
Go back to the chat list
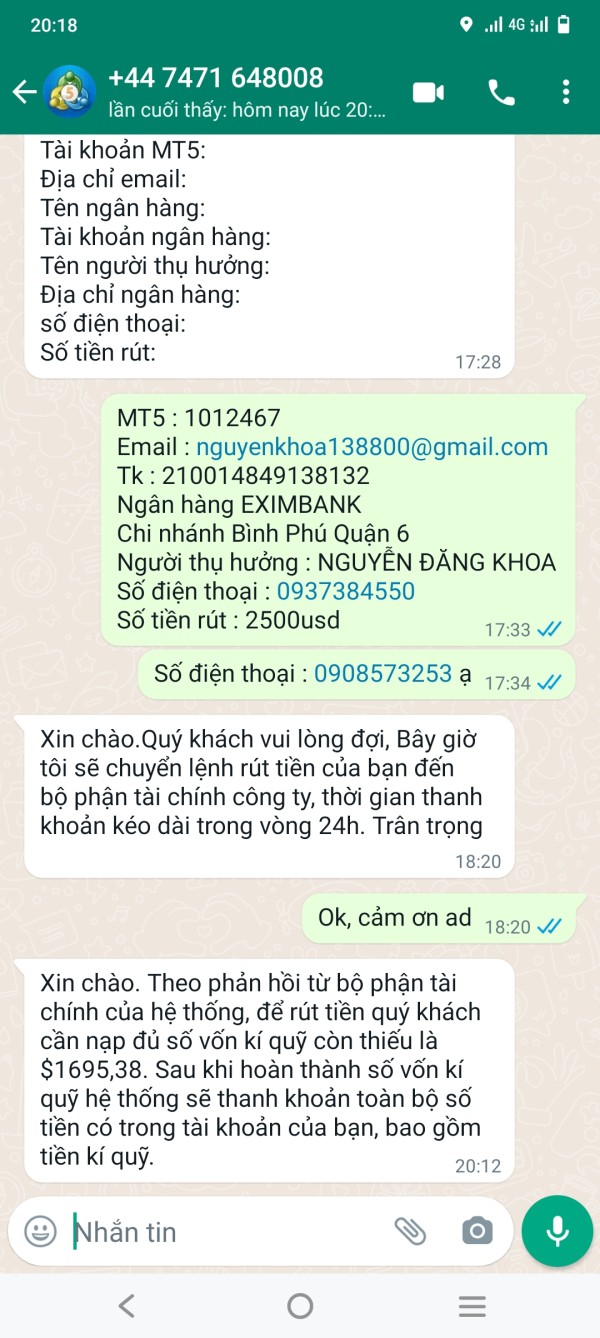pos(24,92)
